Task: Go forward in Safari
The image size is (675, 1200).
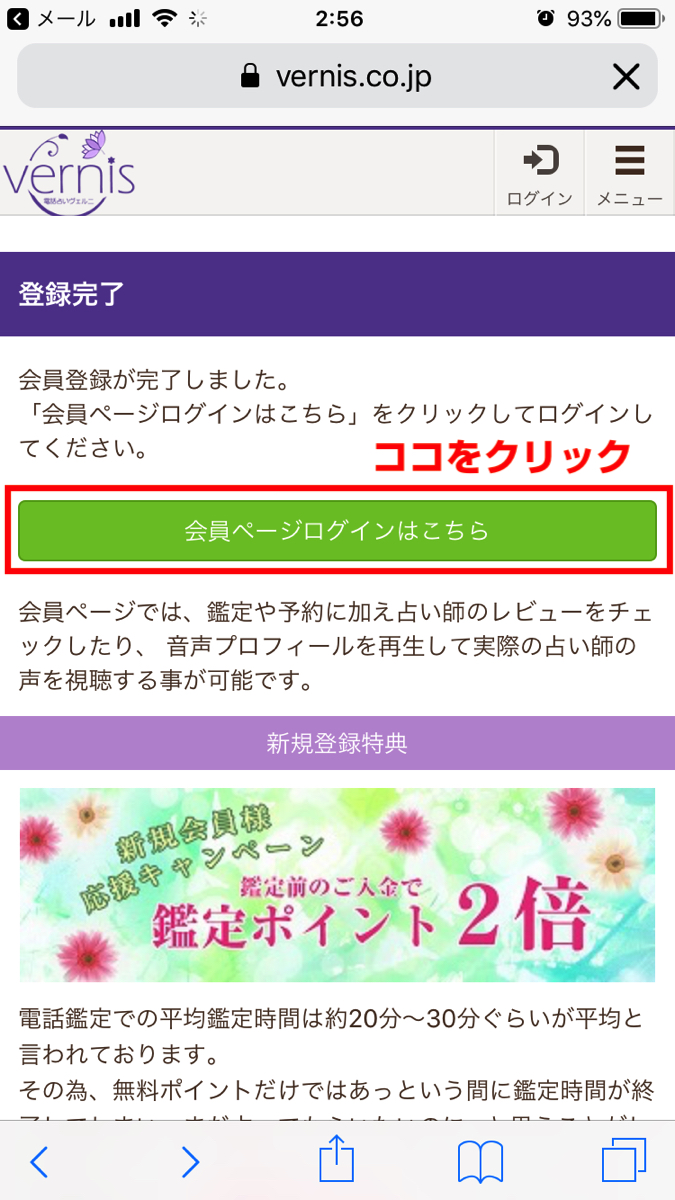Action: point(190,1162)
